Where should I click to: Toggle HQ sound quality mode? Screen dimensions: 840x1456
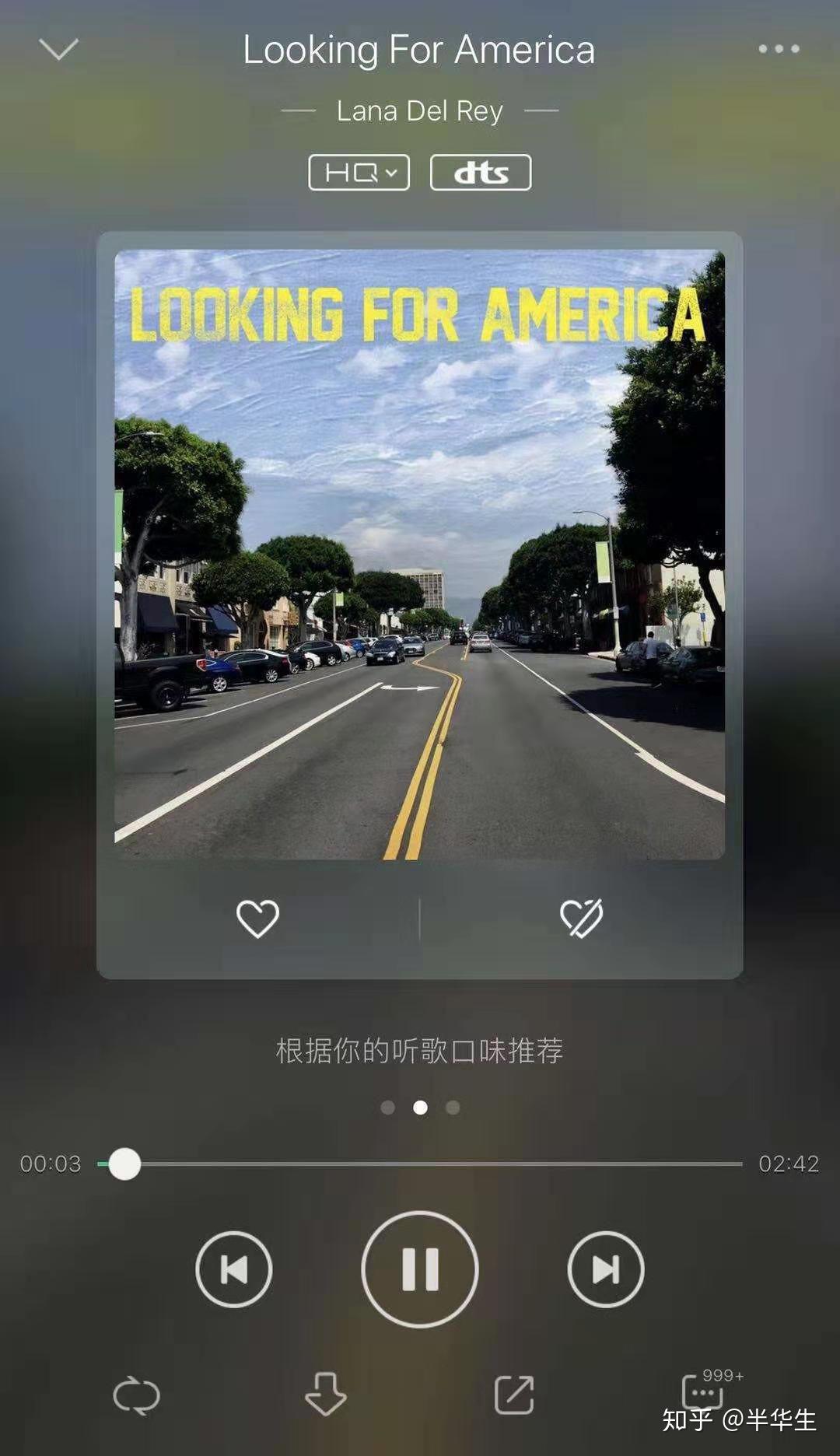(358, 171)
